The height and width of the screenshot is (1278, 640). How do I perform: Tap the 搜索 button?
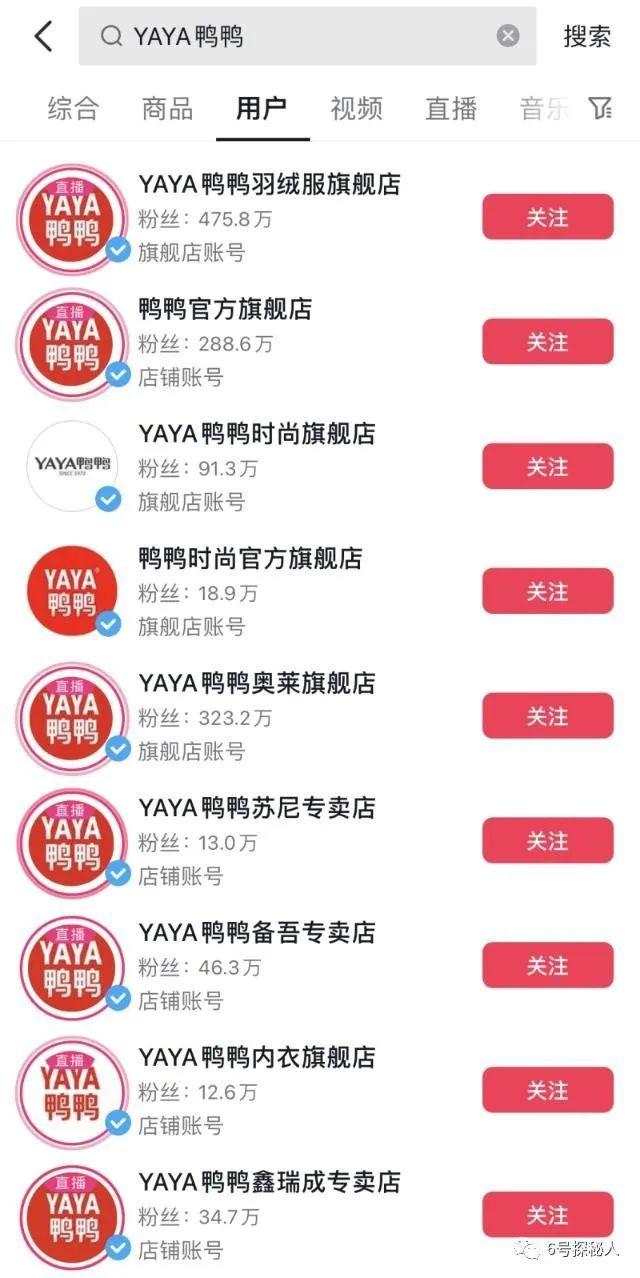pos(587,37)
